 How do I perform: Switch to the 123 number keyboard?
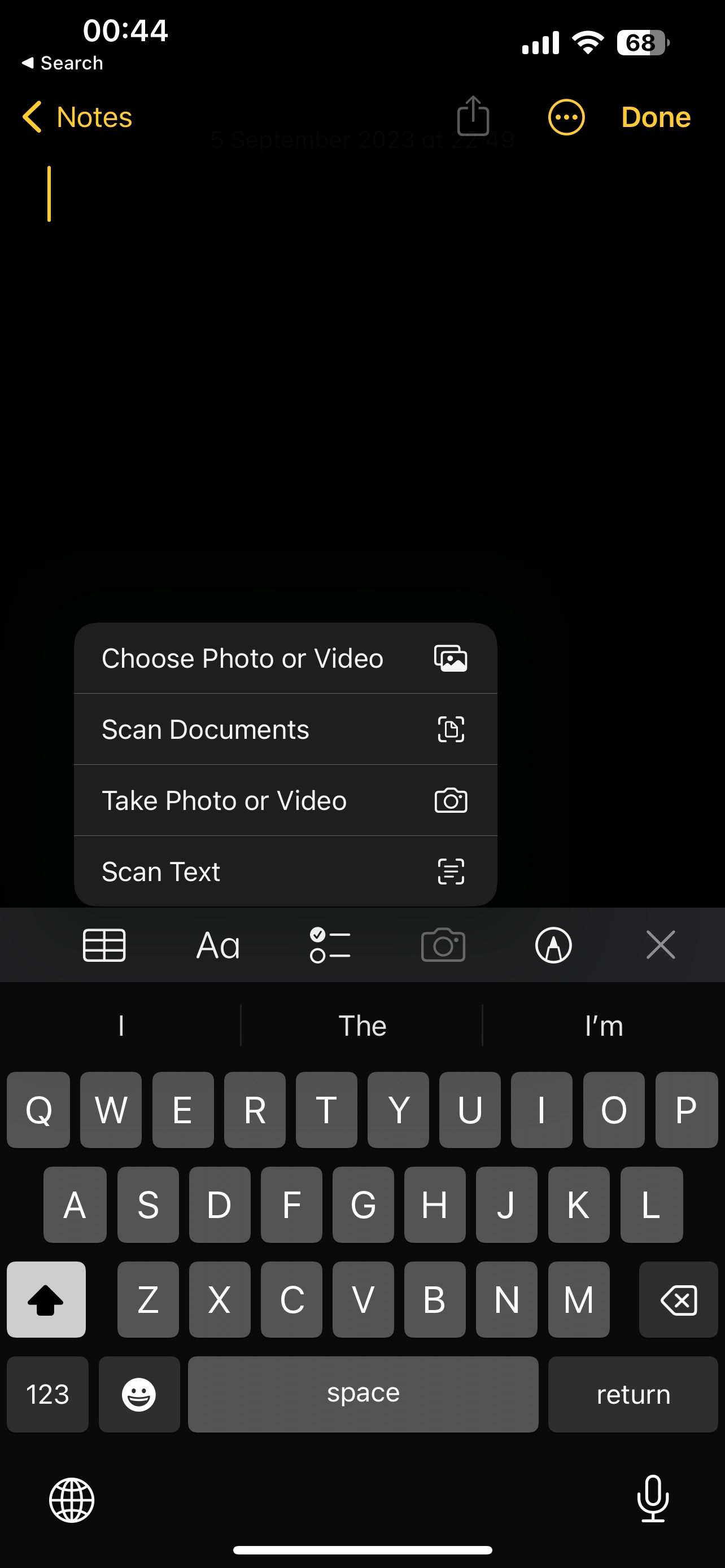pos(47,1394)
